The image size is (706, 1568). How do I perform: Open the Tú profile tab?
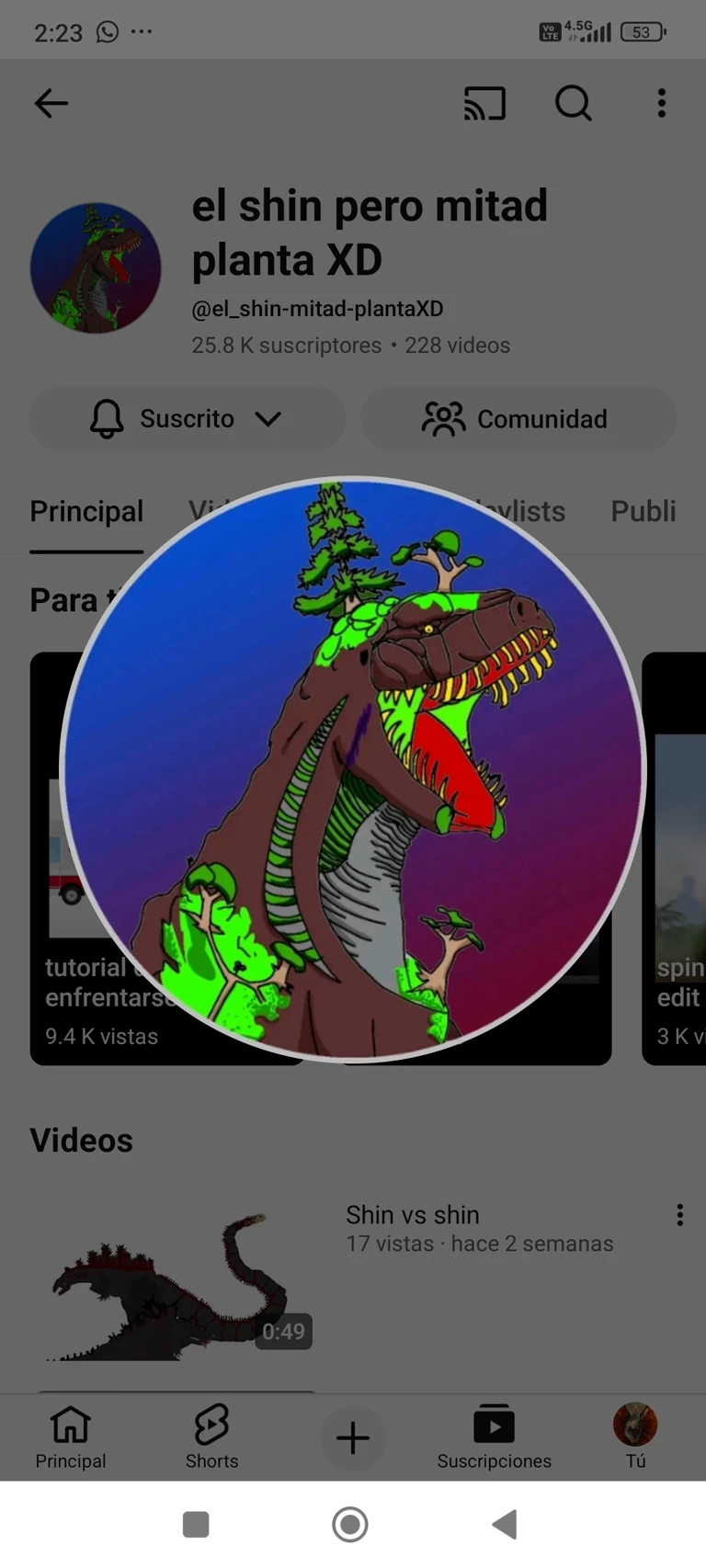[635, 1437]
